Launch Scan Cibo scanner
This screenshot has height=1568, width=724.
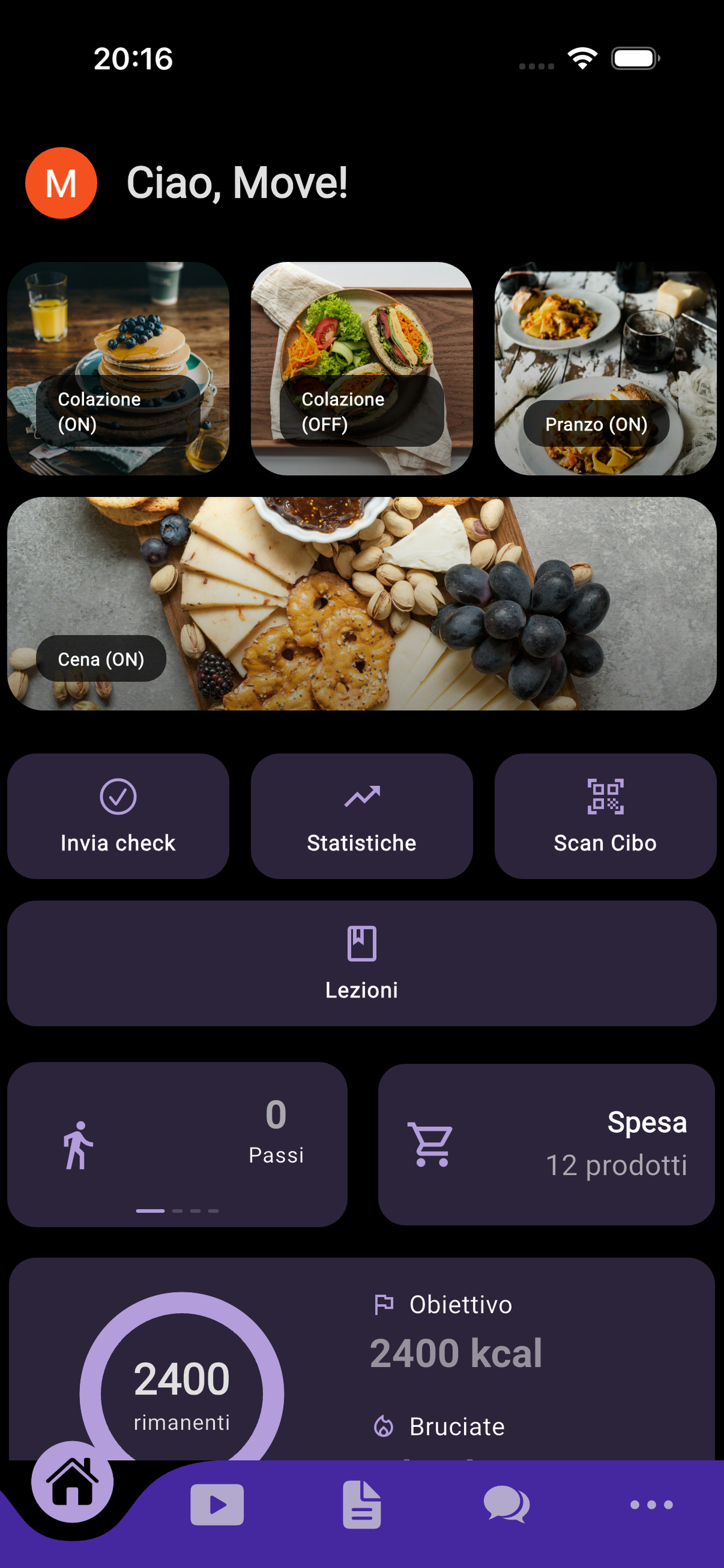604,815
